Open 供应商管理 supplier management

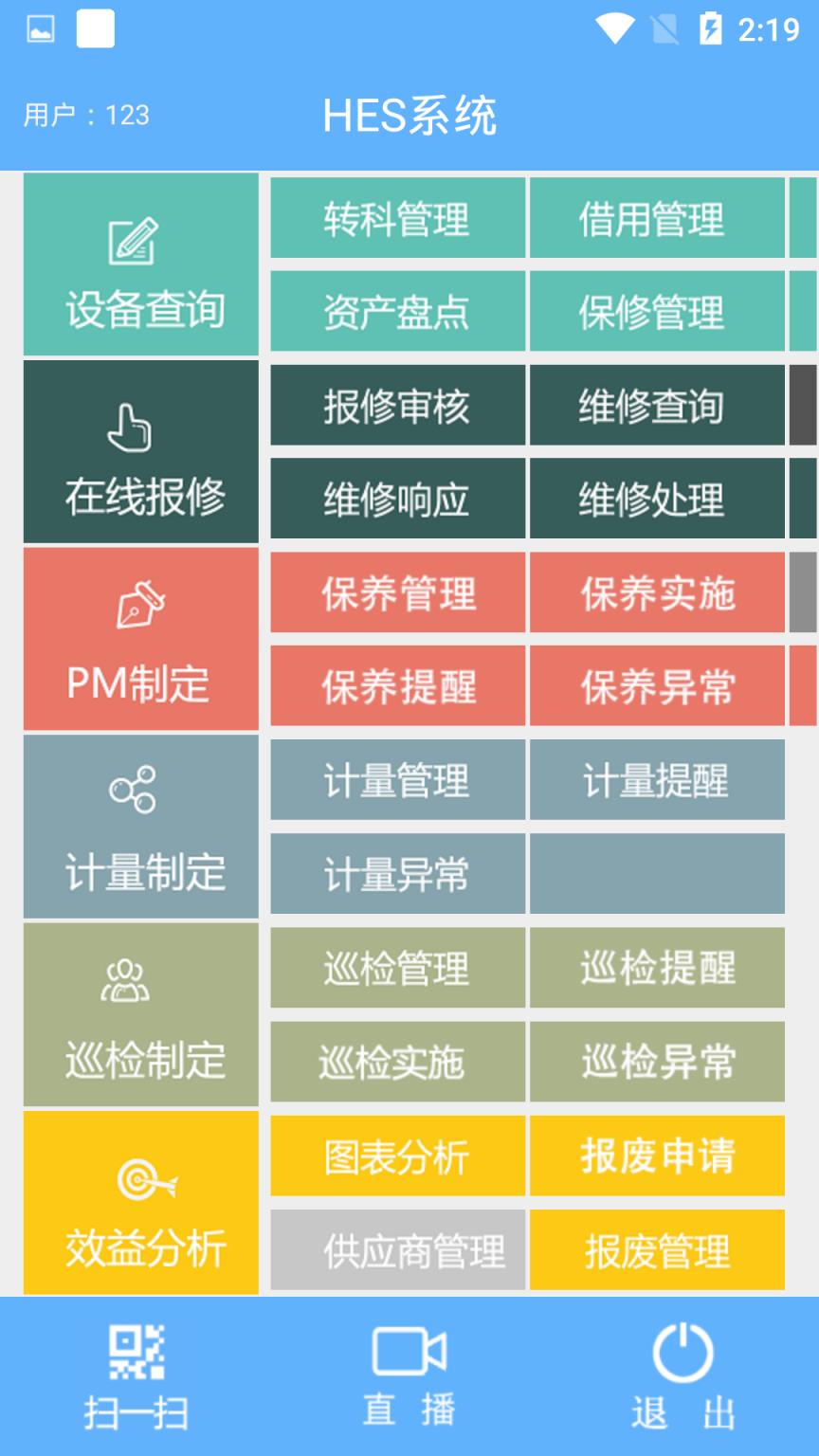[397, 1250]
